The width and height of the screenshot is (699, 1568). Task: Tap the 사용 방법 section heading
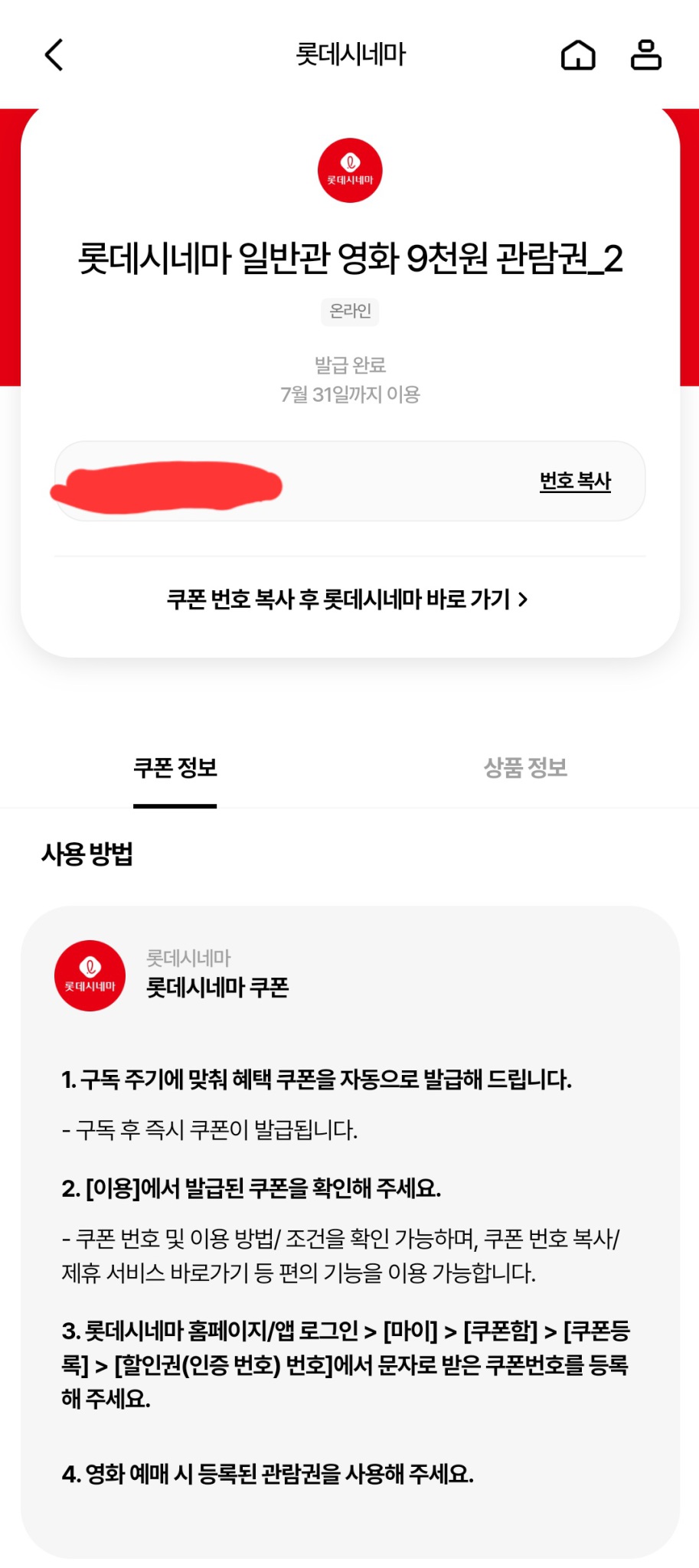87,856
